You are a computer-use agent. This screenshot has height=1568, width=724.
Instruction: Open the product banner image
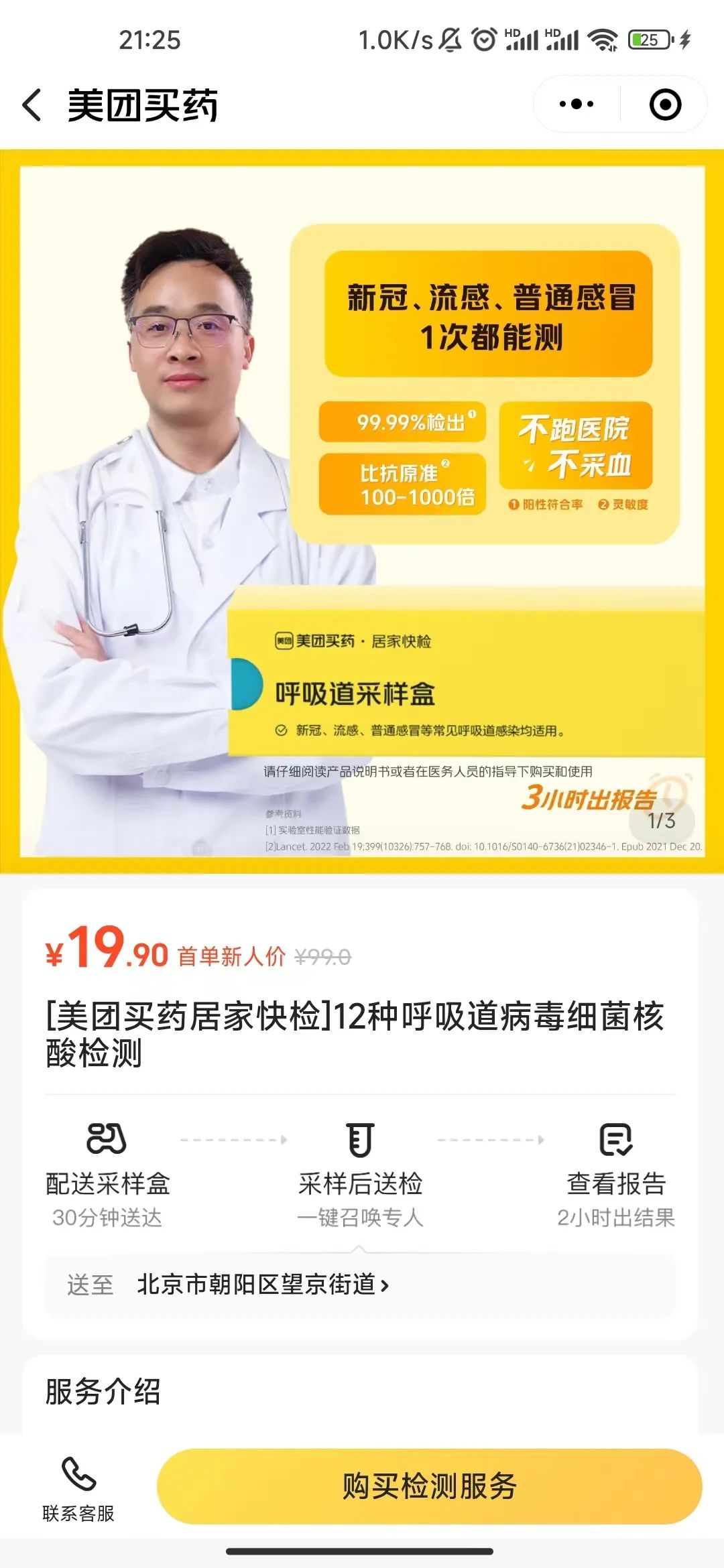pos(362,511)
